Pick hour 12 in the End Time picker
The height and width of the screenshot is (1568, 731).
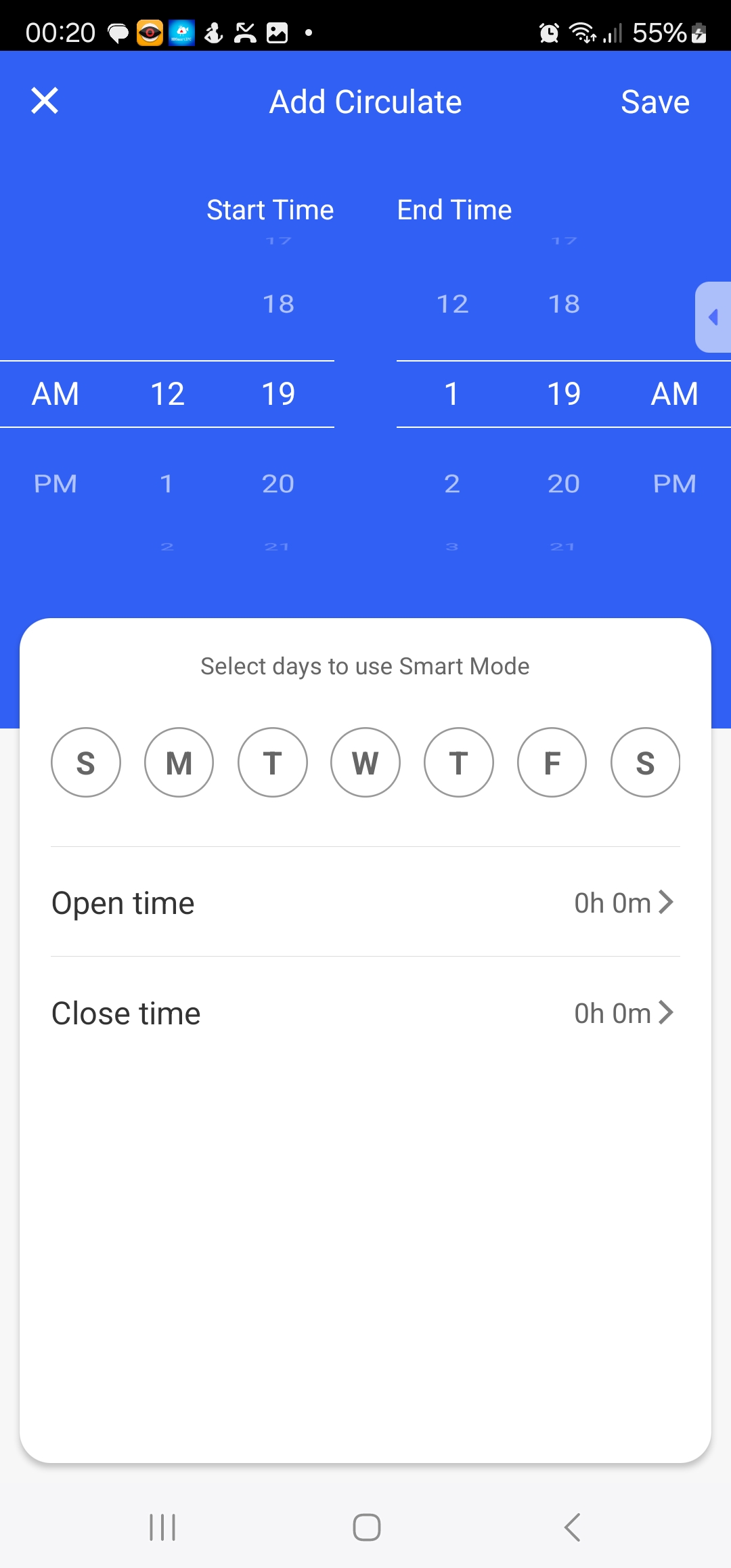[452, 304]
